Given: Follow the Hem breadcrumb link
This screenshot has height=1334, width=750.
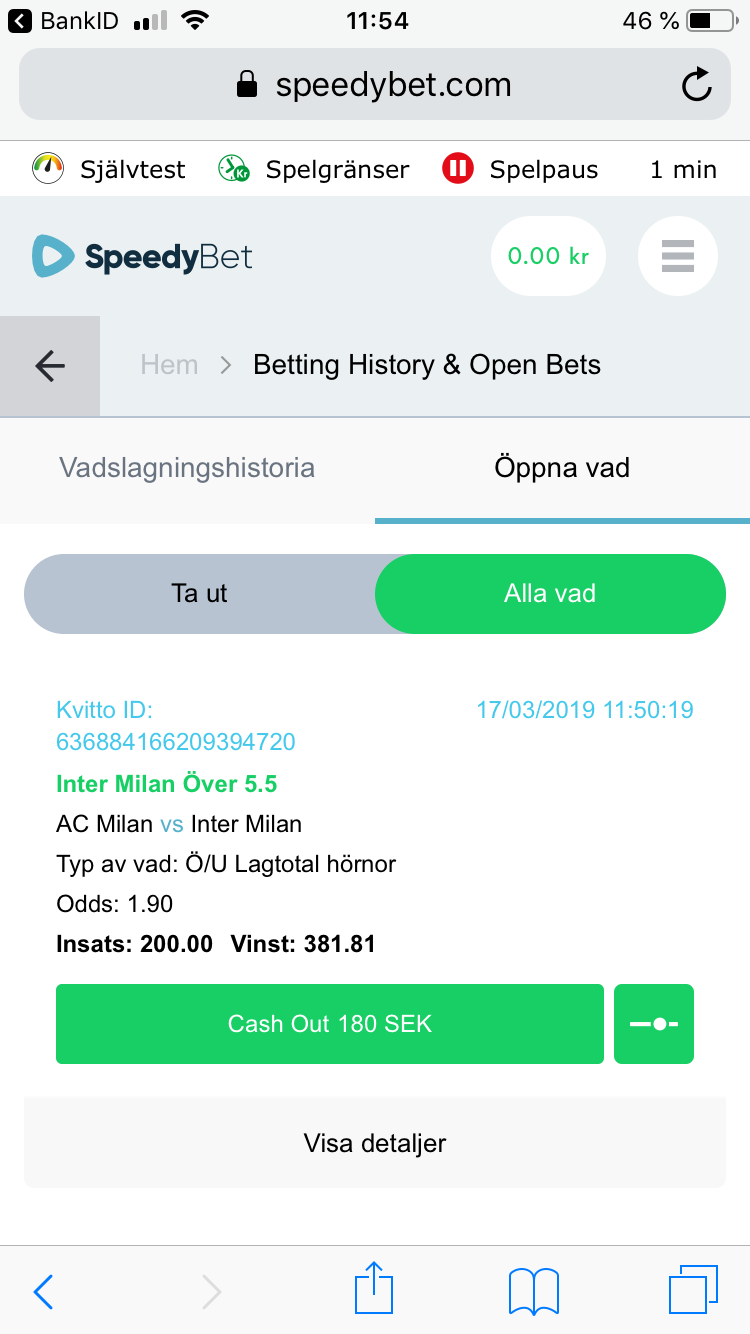Looking at the screenshot, I should pyautogui.click(x=169, y=365).
